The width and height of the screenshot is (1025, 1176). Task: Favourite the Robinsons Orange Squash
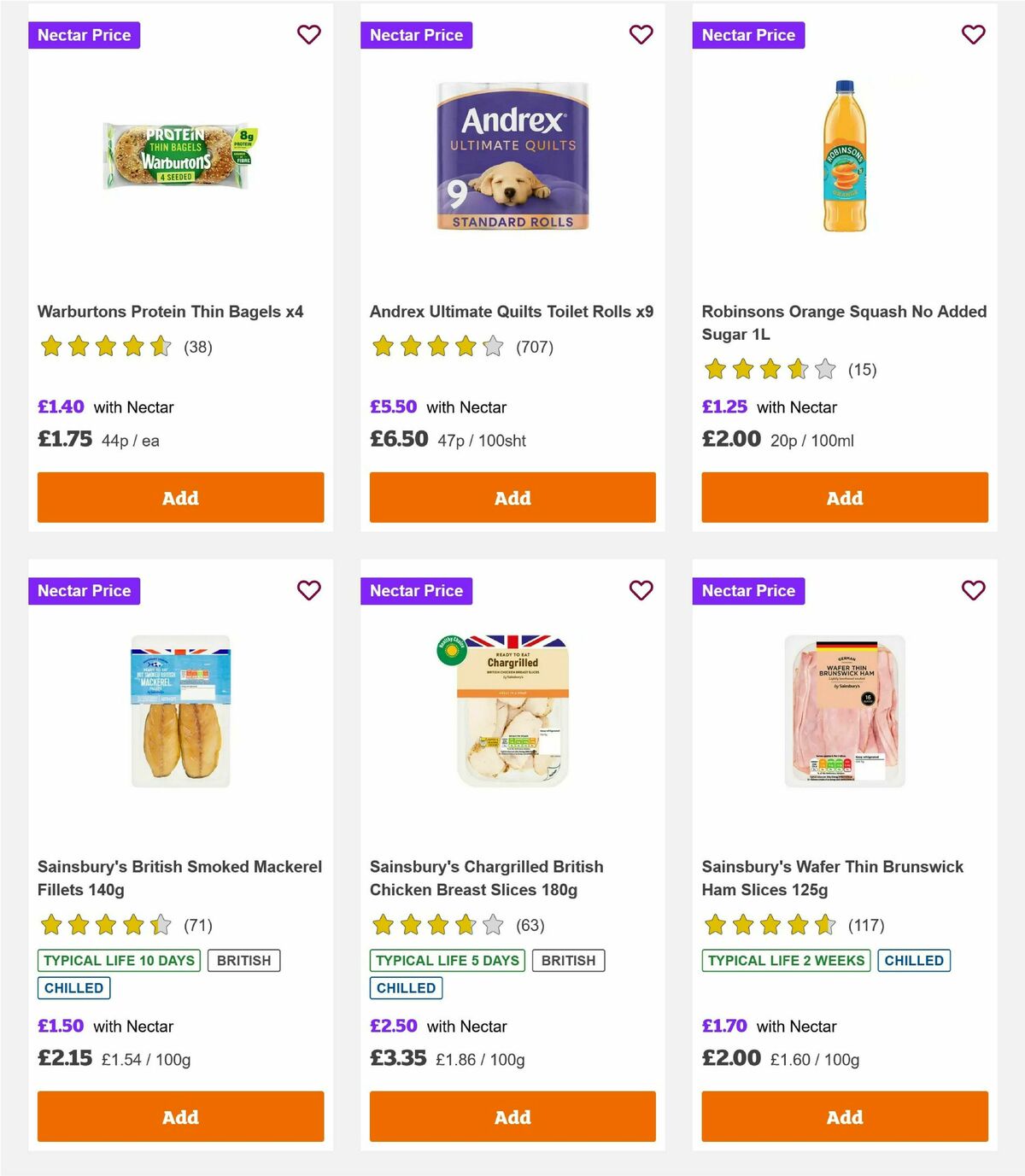[x=973, y=35]
